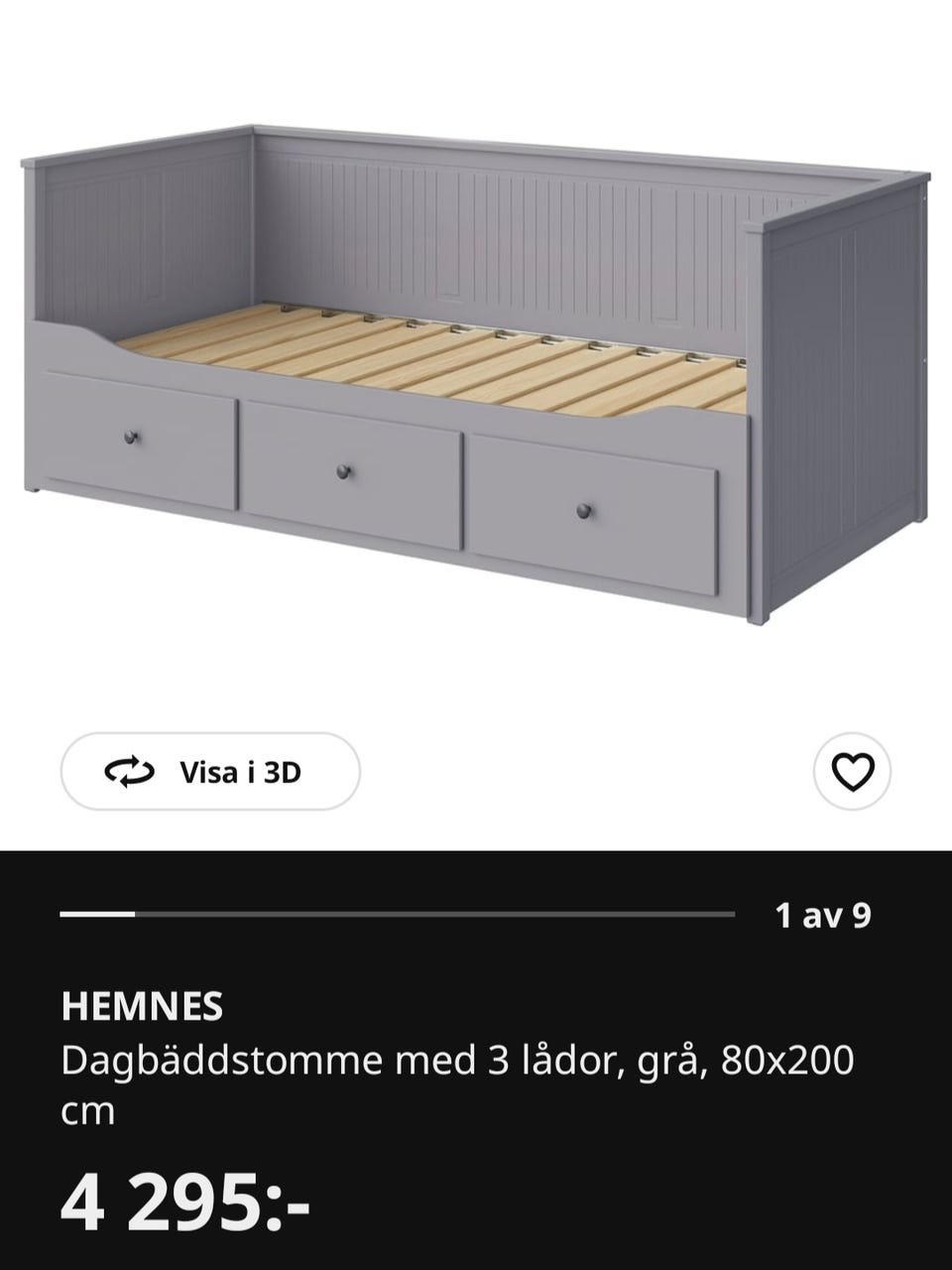Save HEMNES daybed to favorites with heart
952x1270 pixels.
[x=852, y=772]
